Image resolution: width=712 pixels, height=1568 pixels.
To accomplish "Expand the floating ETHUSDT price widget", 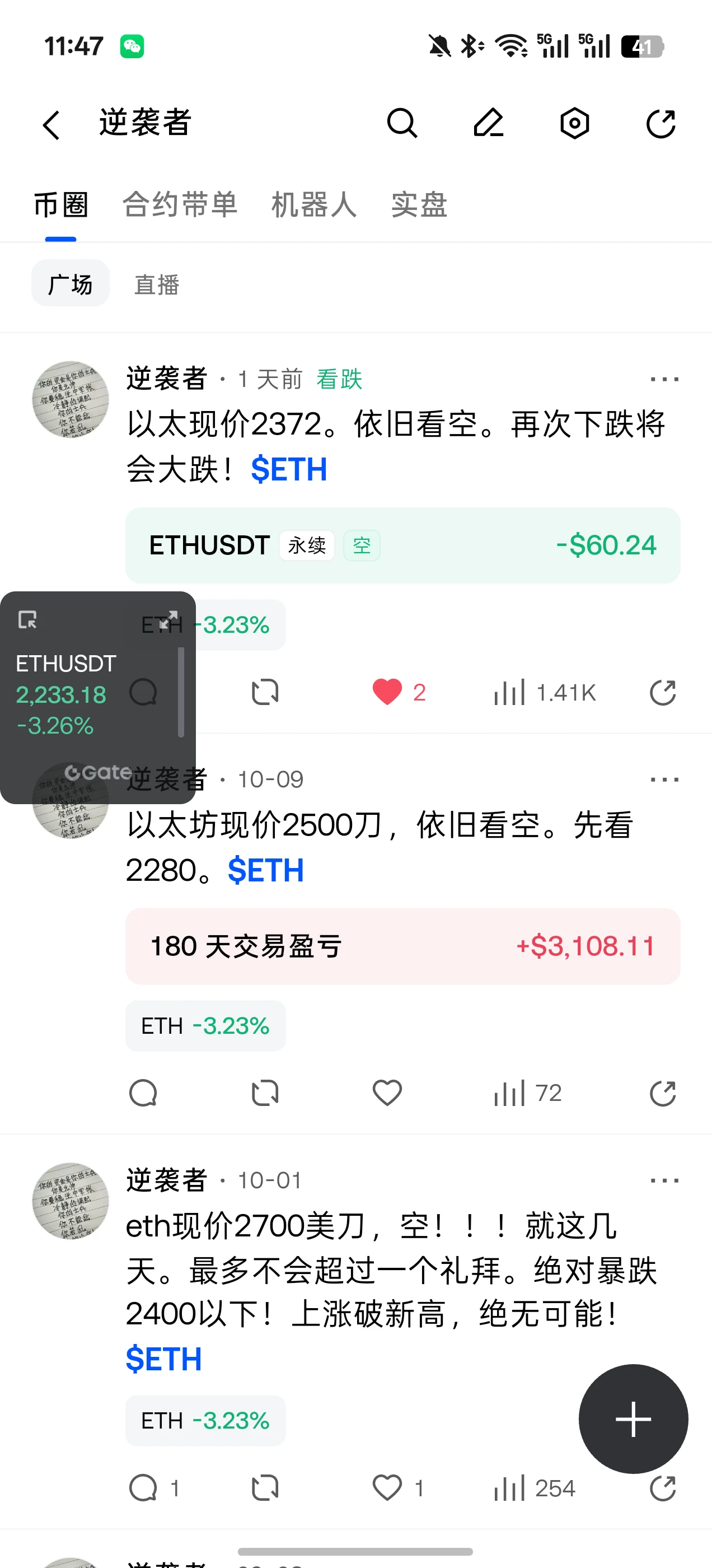I will coord(168,619).
